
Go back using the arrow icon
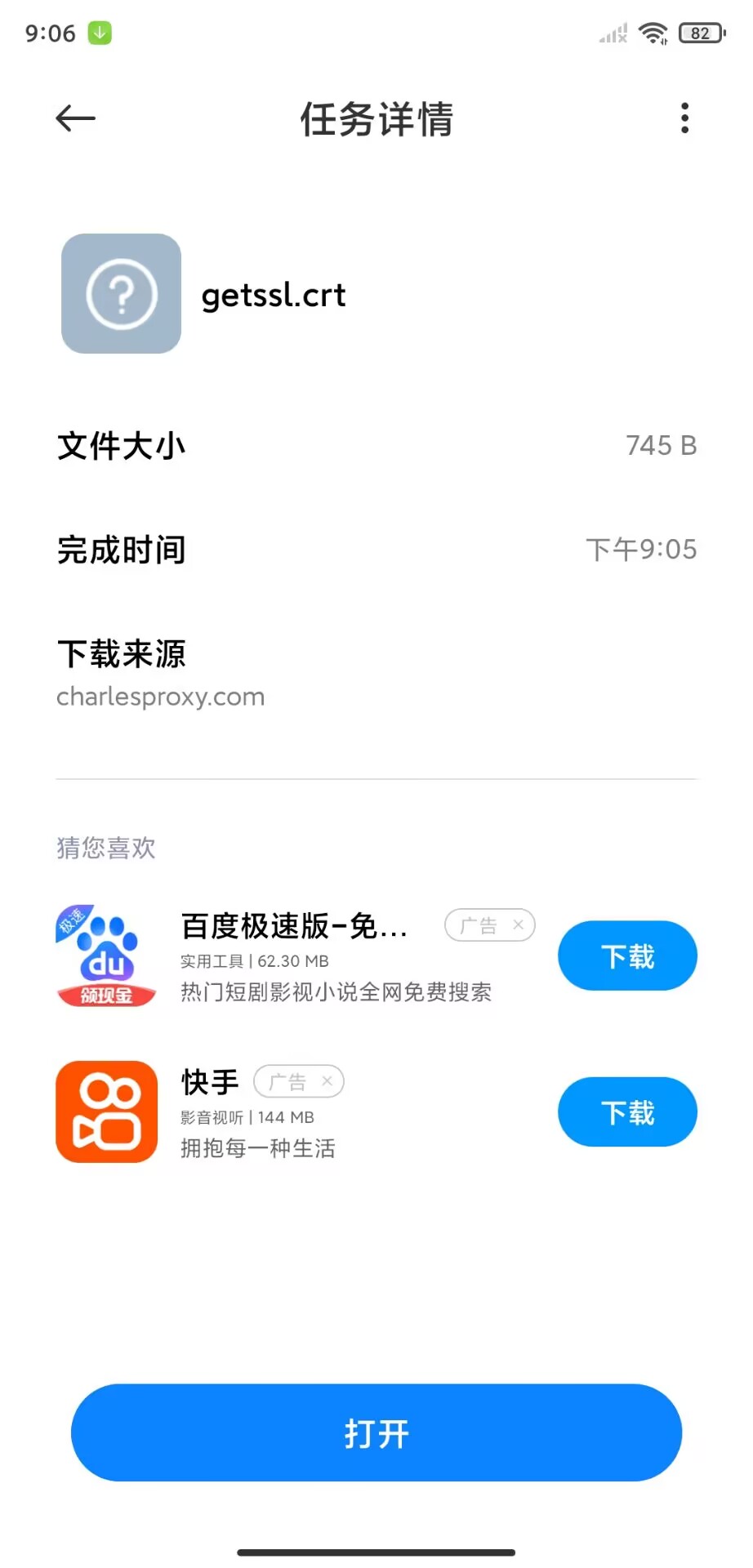[x=75, y=119]
